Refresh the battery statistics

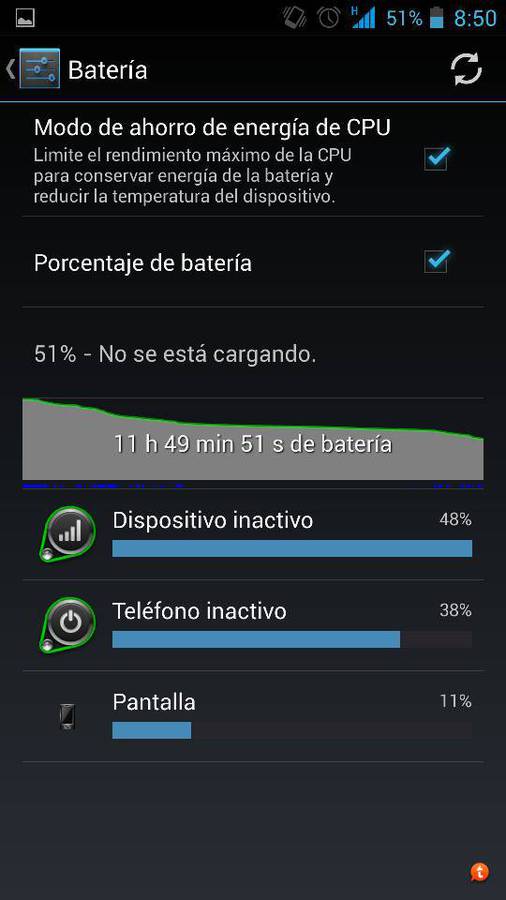pos(466,69)
